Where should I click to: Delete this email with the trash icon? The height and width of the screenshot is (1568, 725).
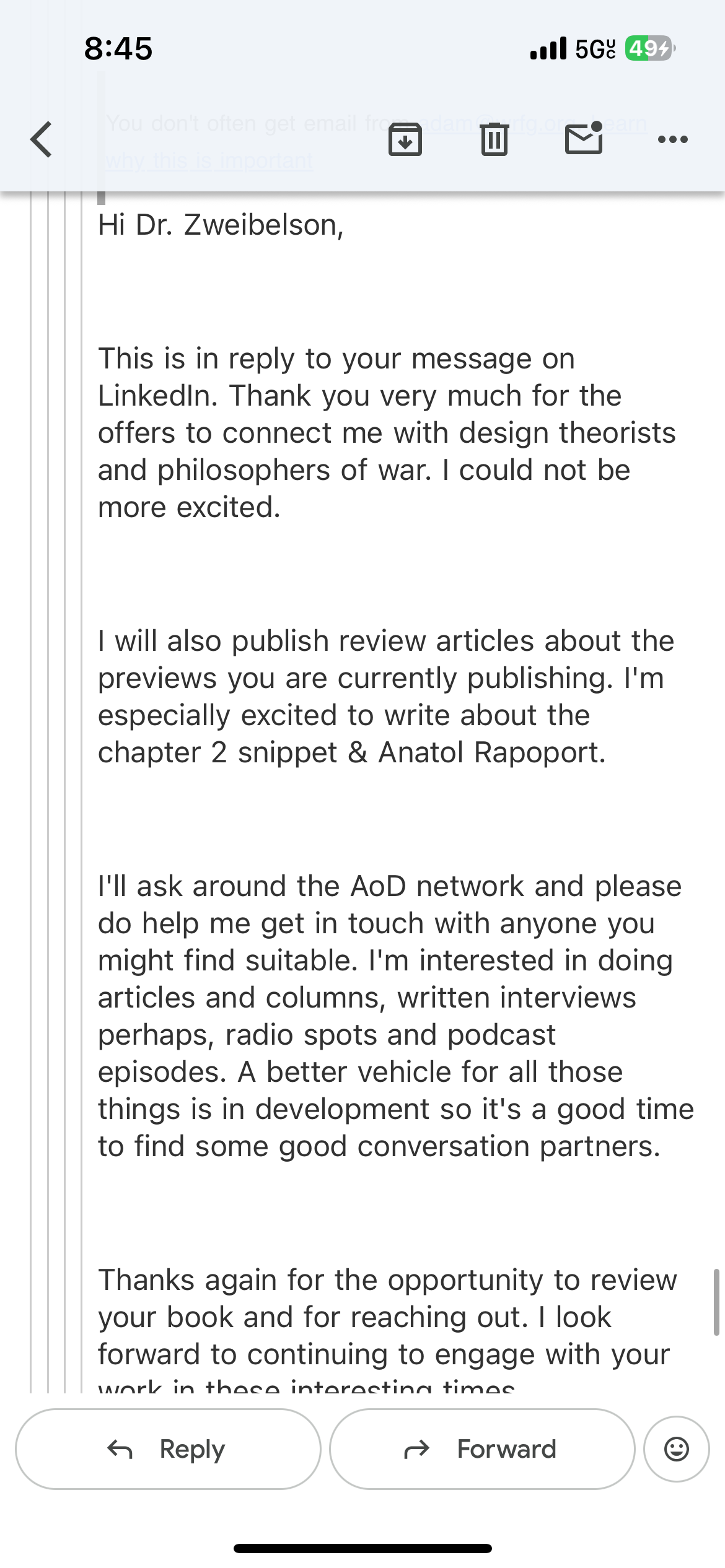coord(494,139)
